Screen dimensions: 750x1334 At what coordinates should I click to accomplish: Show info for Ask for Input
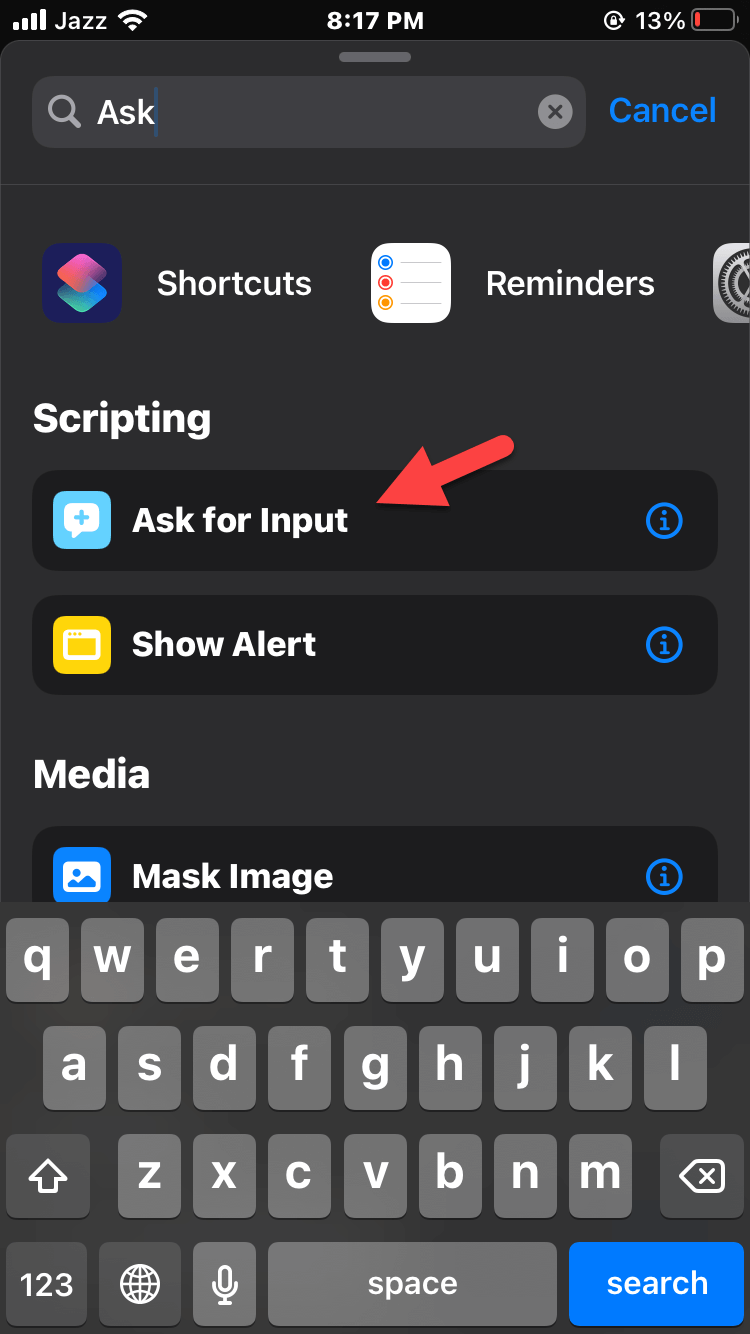click(x=664, y=521)
